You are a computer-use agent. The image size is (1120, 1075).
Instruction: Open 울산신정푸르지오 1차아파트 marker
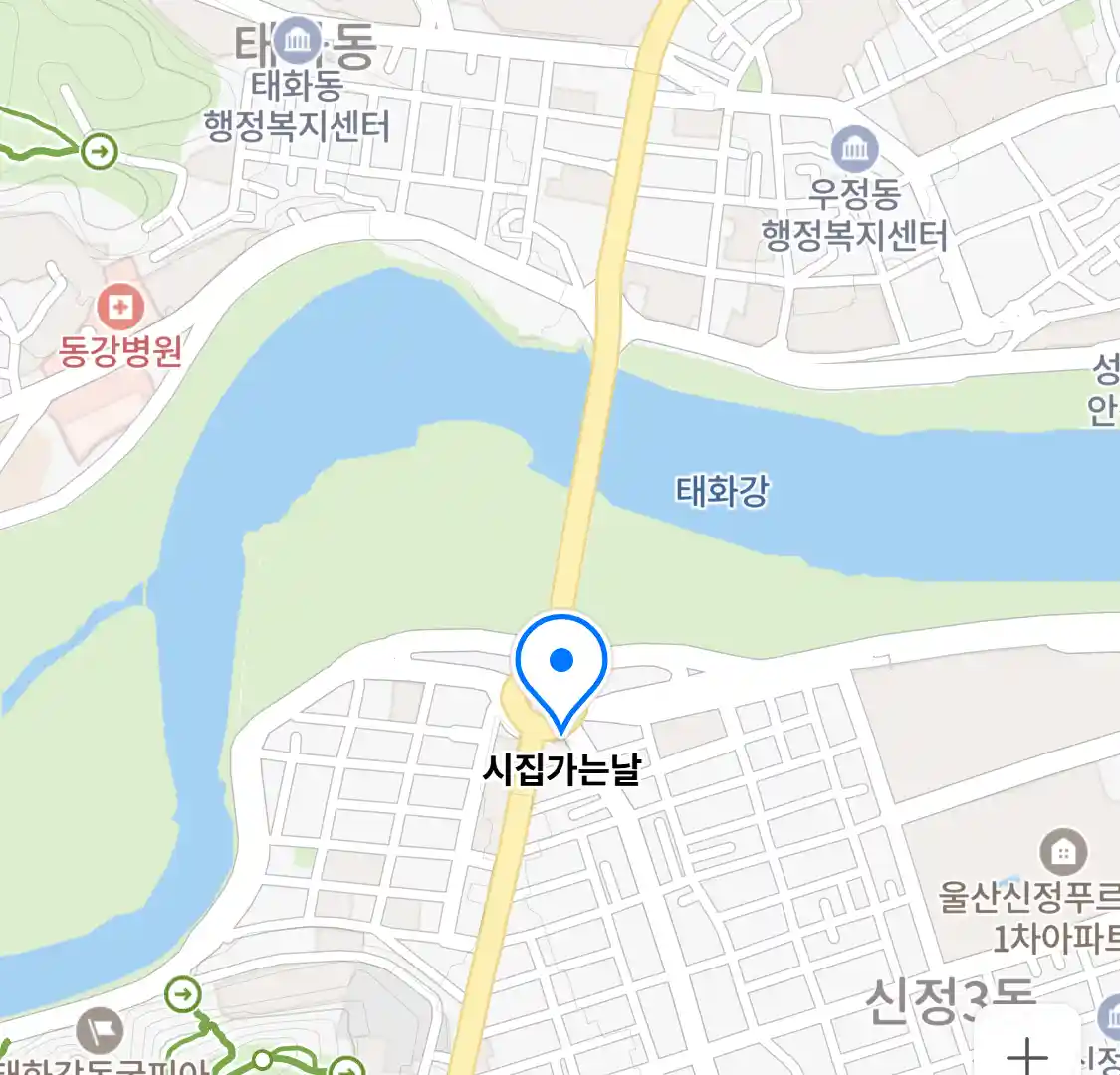[x=1063, y=853]
